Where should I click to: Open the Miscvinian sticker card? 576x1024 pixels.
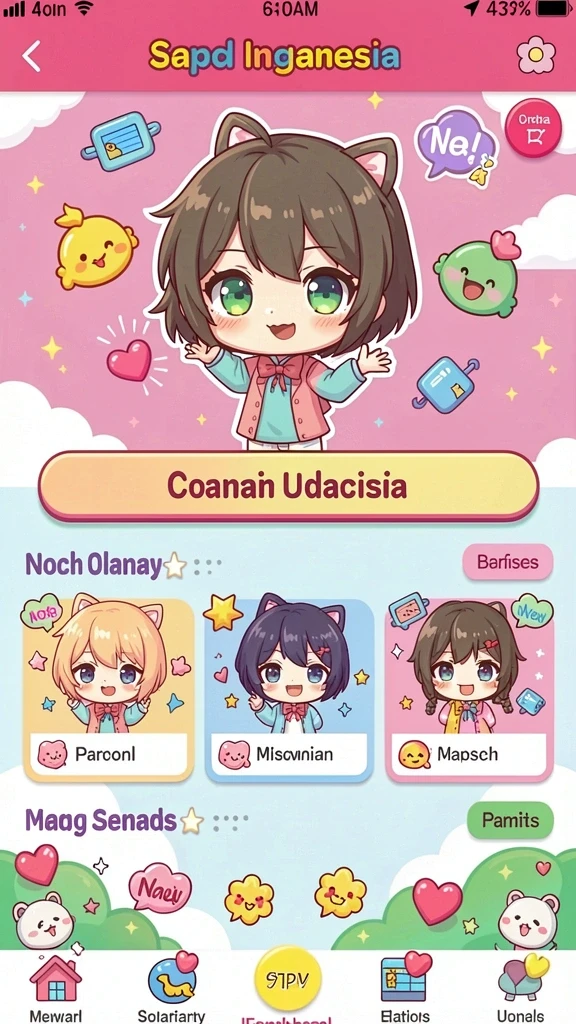pyautogui.click(x=289, y=690)
